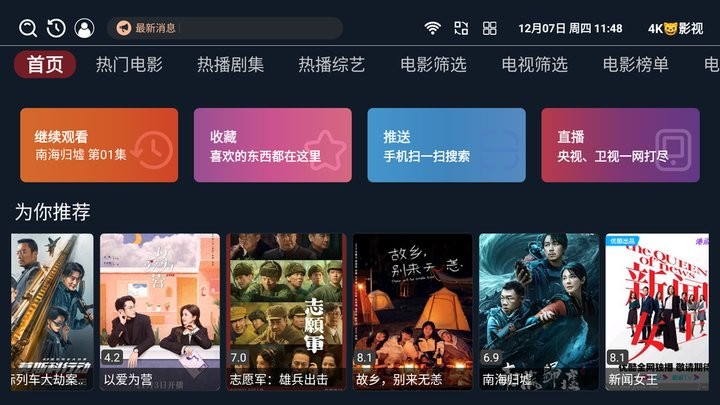
Task: Switch to 热门电影 tab
Action: [129, 65]
